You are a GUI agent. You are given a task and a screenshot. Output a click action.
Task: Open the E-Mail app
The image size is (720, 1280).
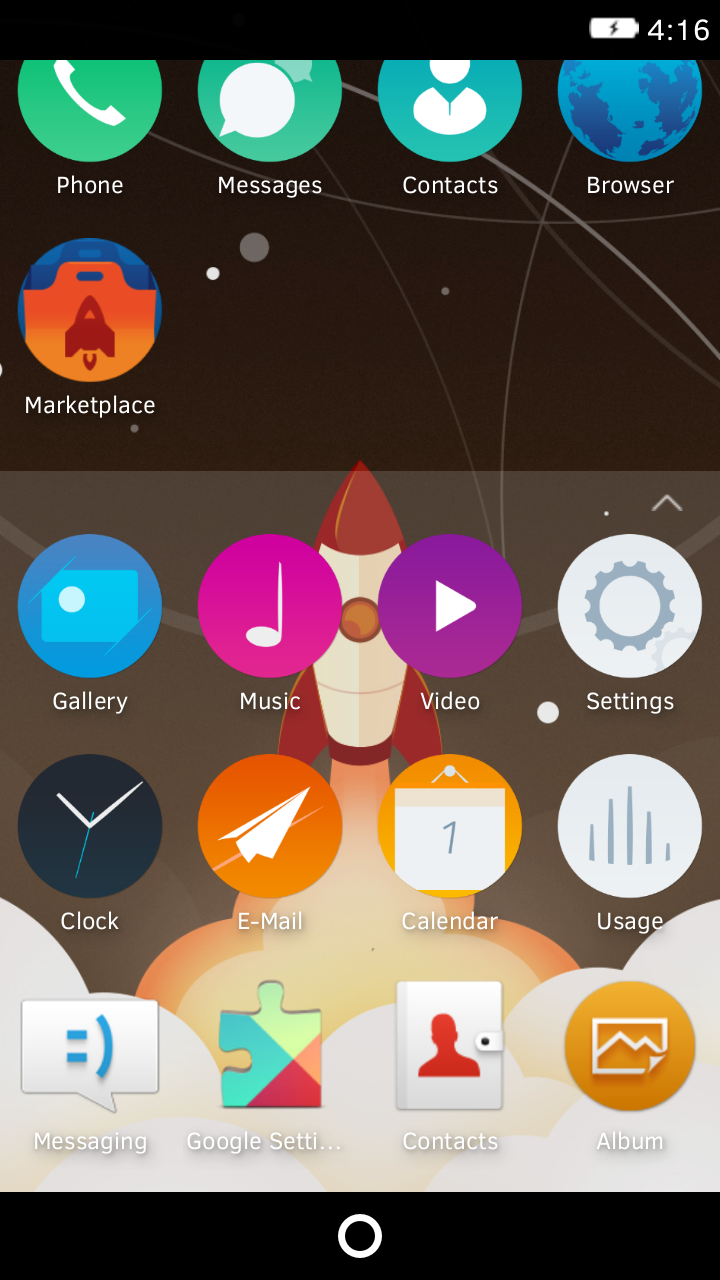[x=270, y=826]
